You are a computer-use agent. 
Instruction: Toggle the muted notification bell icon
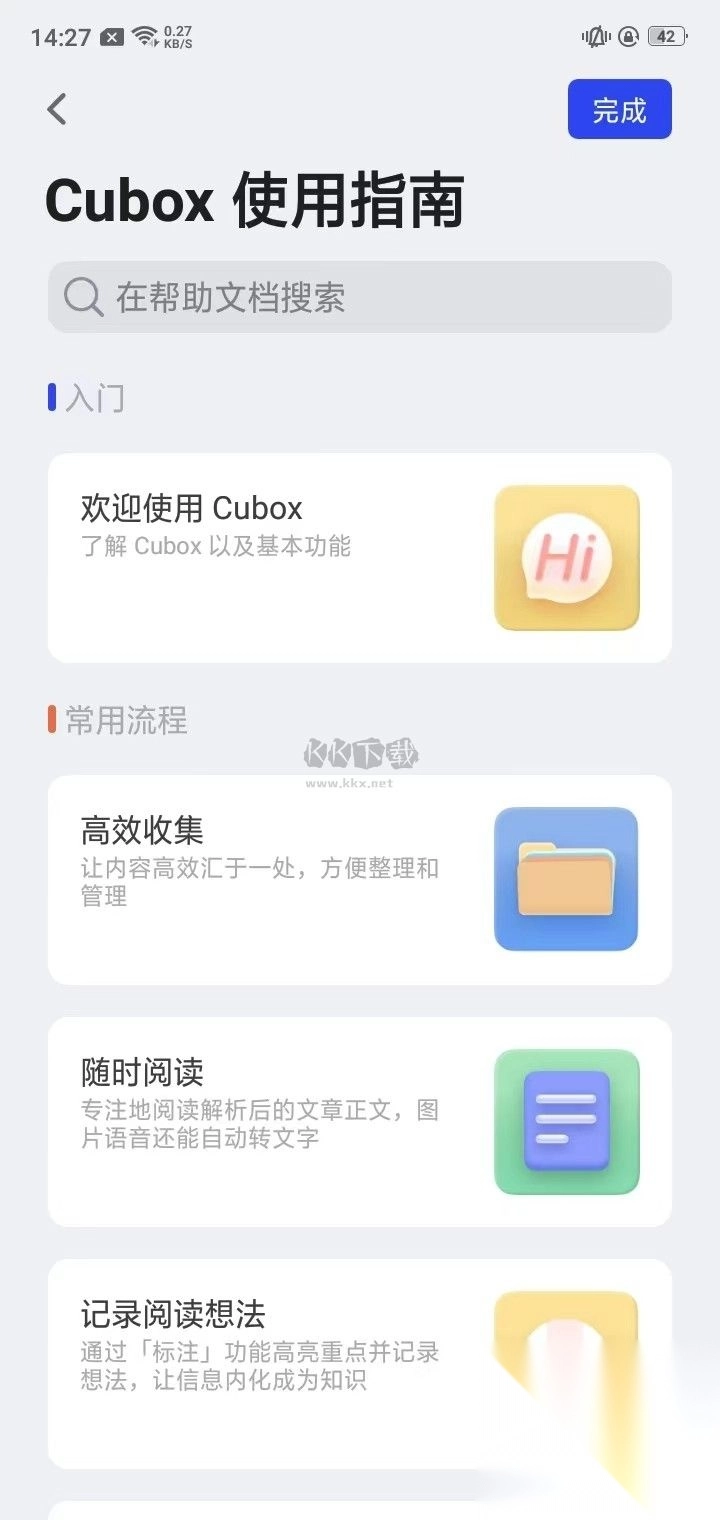point(598,37)
